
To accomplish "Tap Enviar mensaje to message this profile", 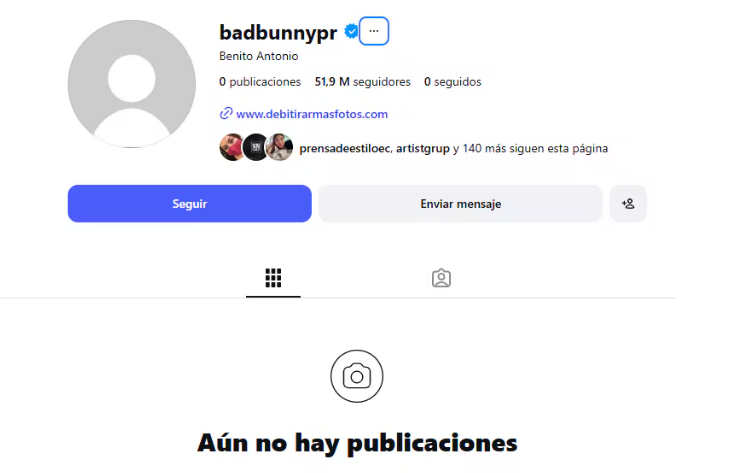I will click(460, 204).
